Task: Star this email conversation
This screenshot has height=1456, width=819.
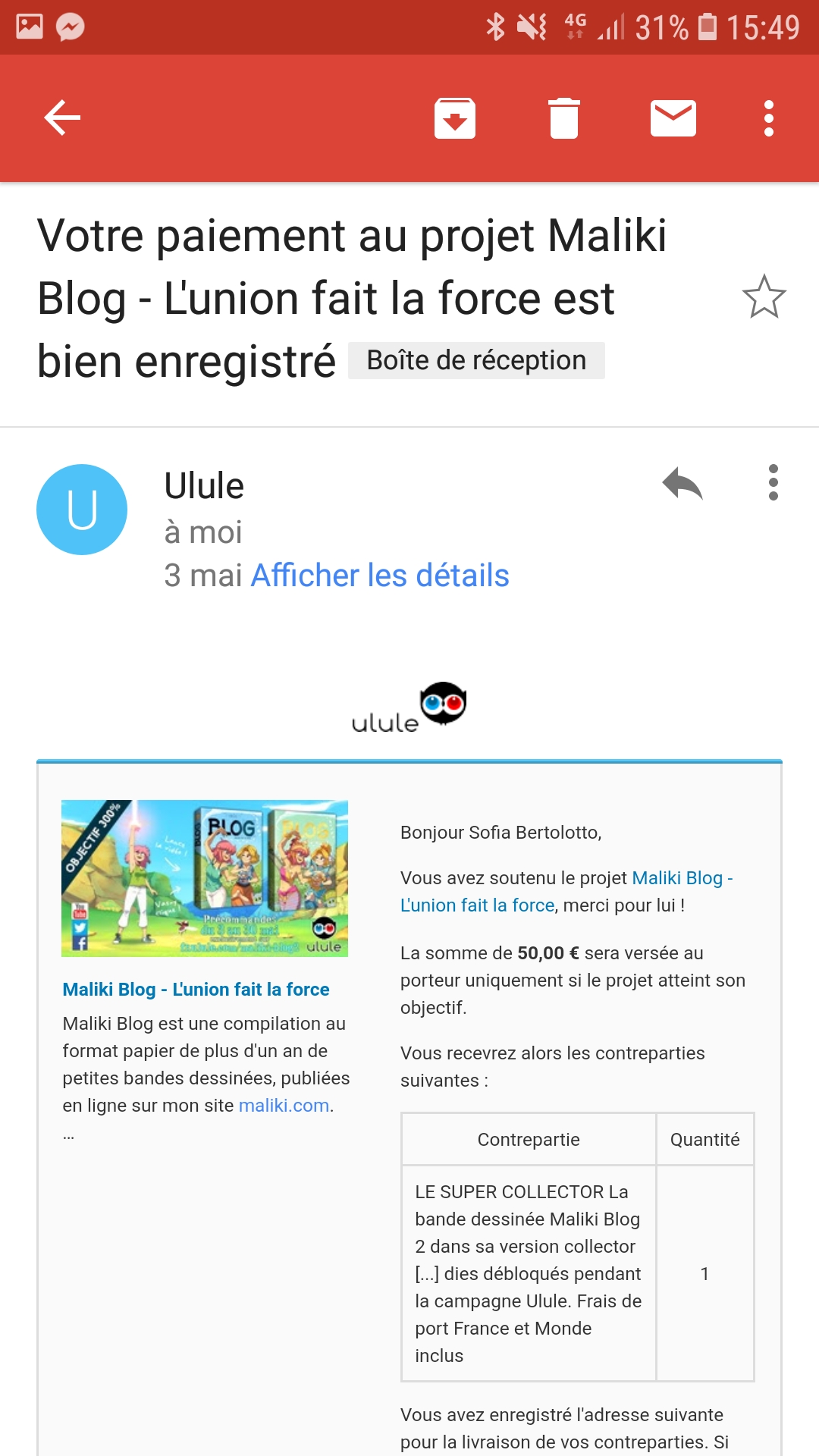Action: coord(764,297)
